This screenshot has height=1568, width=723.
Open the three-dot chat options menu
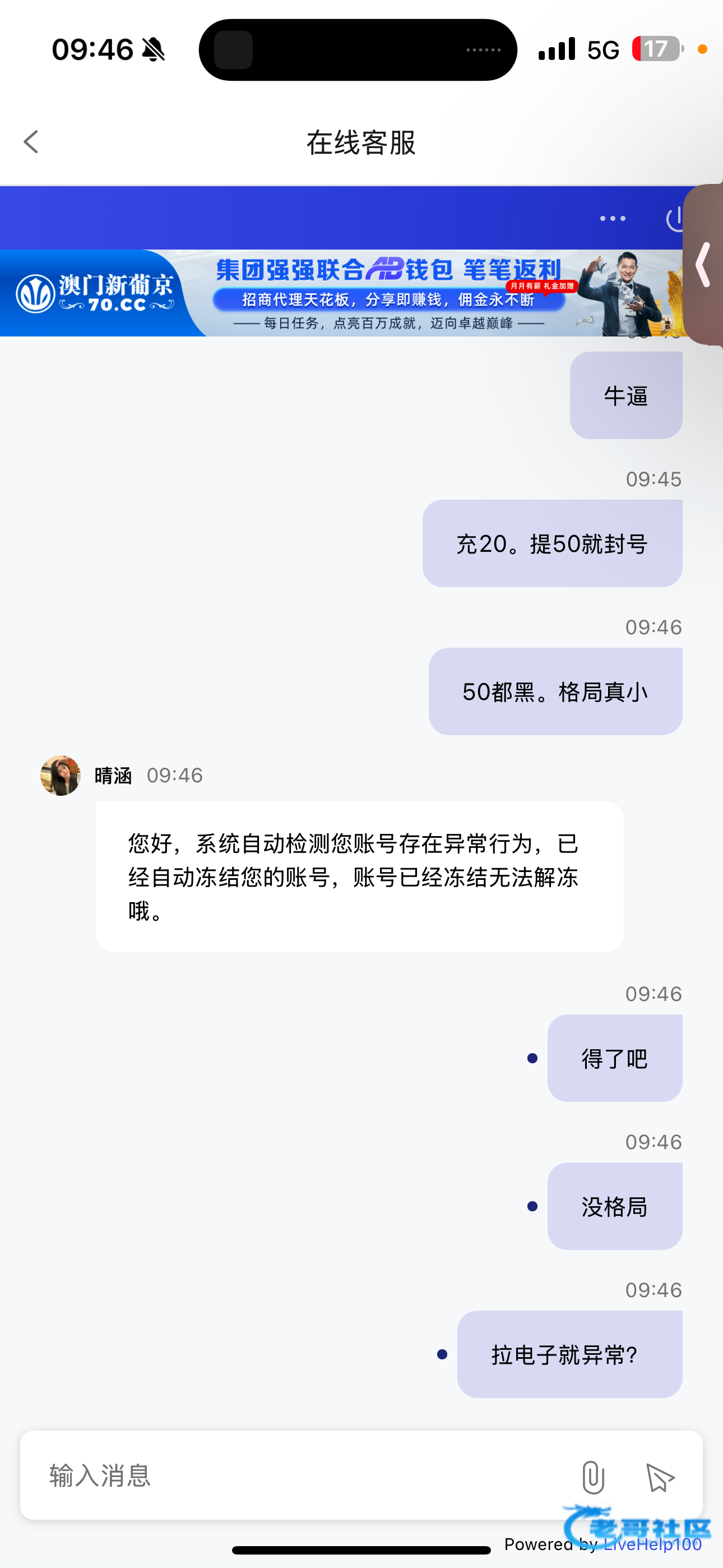(612, 219)
